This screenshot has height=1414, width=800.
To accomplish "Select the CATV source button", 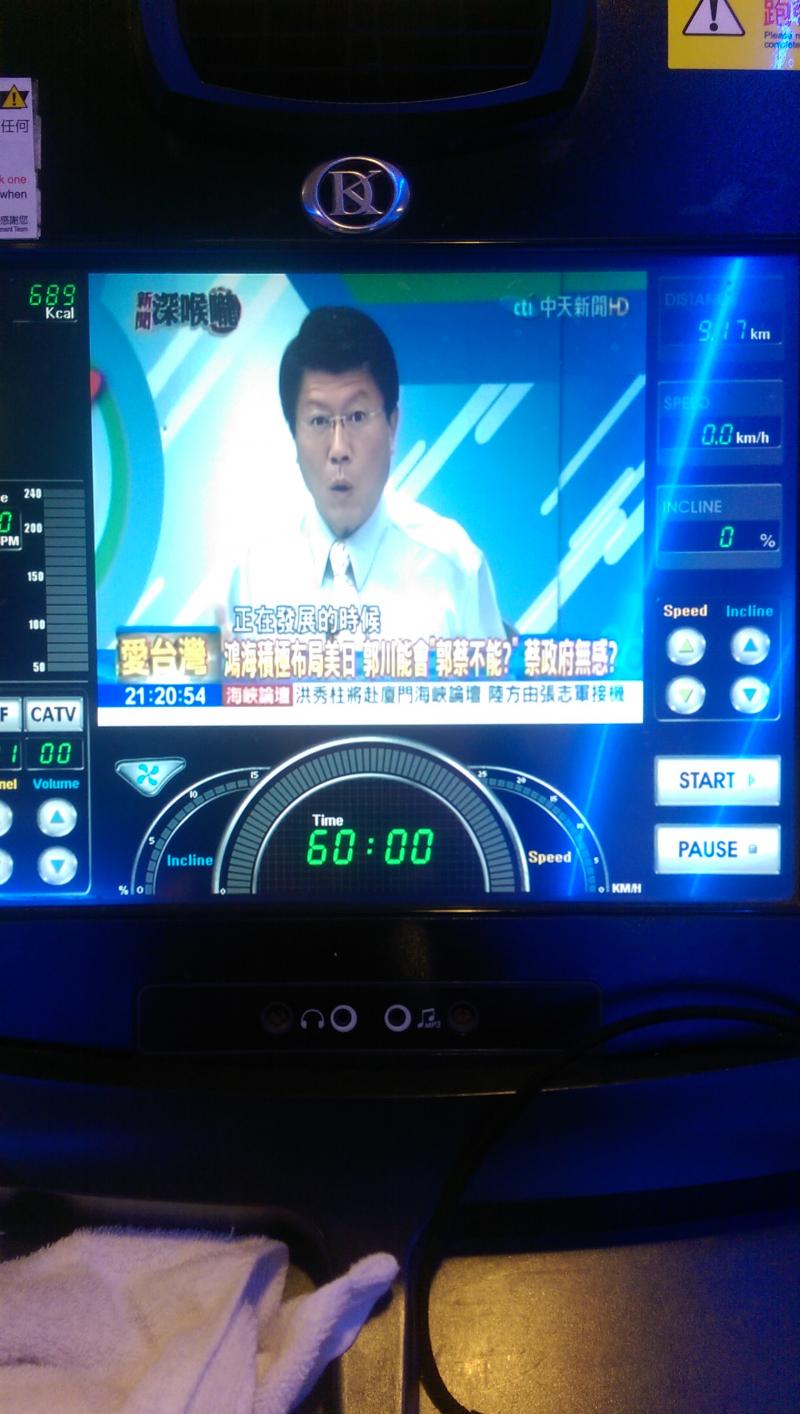I will pos(54,714).
